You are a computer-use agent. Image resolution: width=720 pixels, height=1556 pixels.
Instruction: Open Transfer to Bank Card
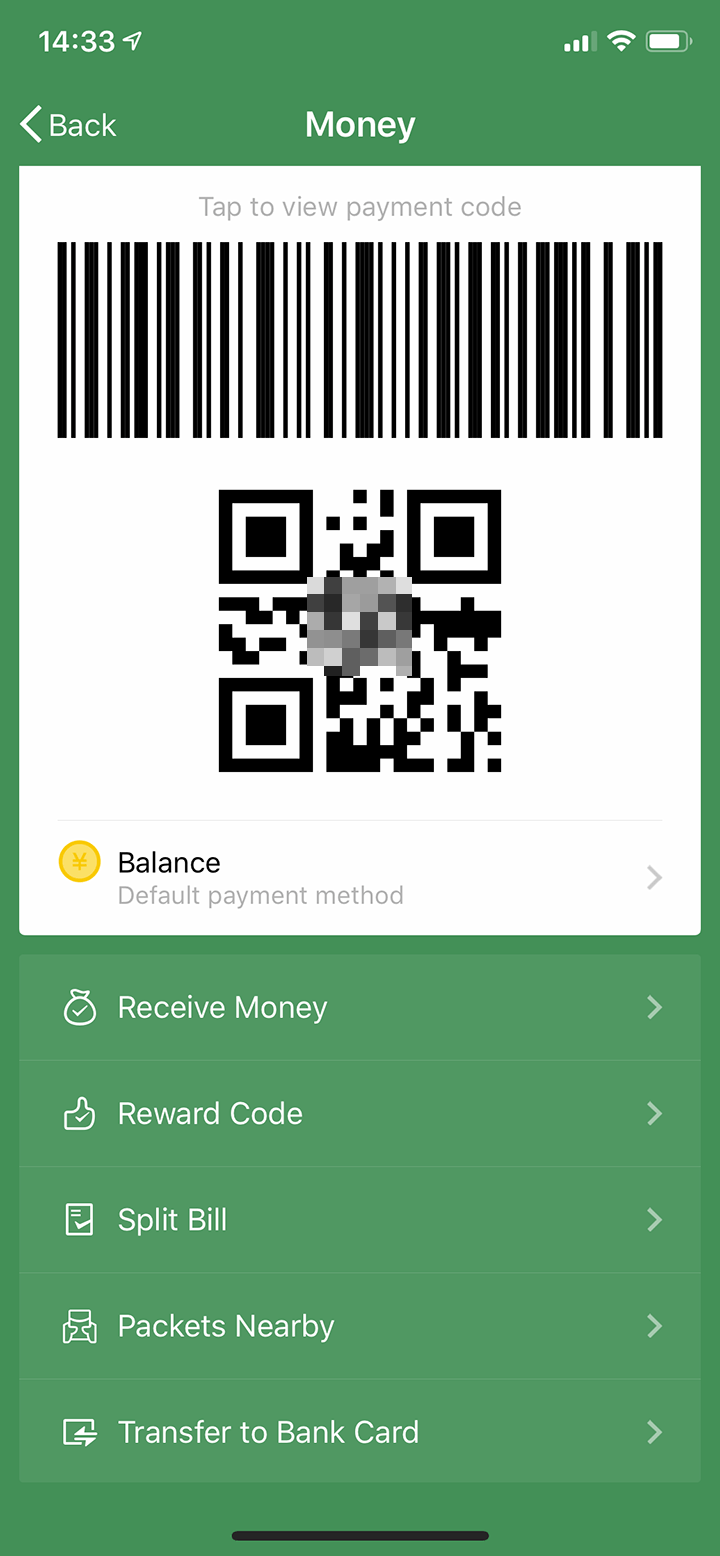360,1432
